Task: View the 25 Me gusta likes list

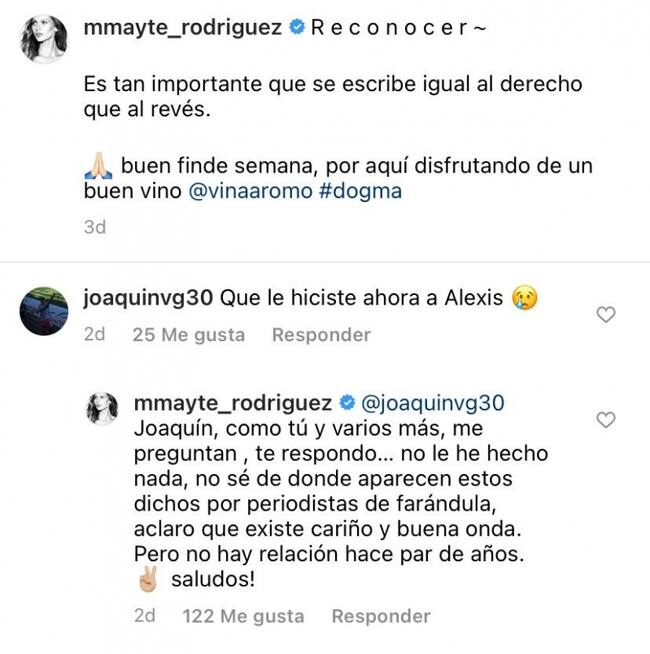Action: coord(188,335)
